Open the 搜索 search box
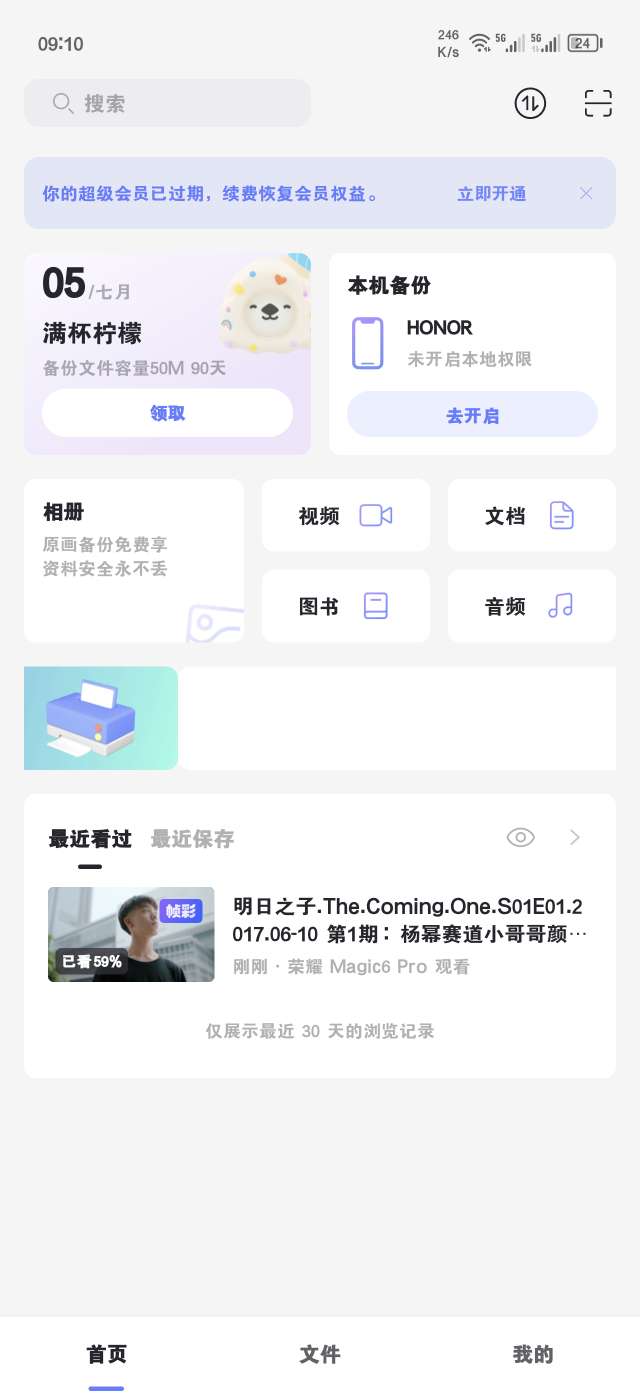The height and width of the screenshot is (1400, 640). [x=167, y=103]
